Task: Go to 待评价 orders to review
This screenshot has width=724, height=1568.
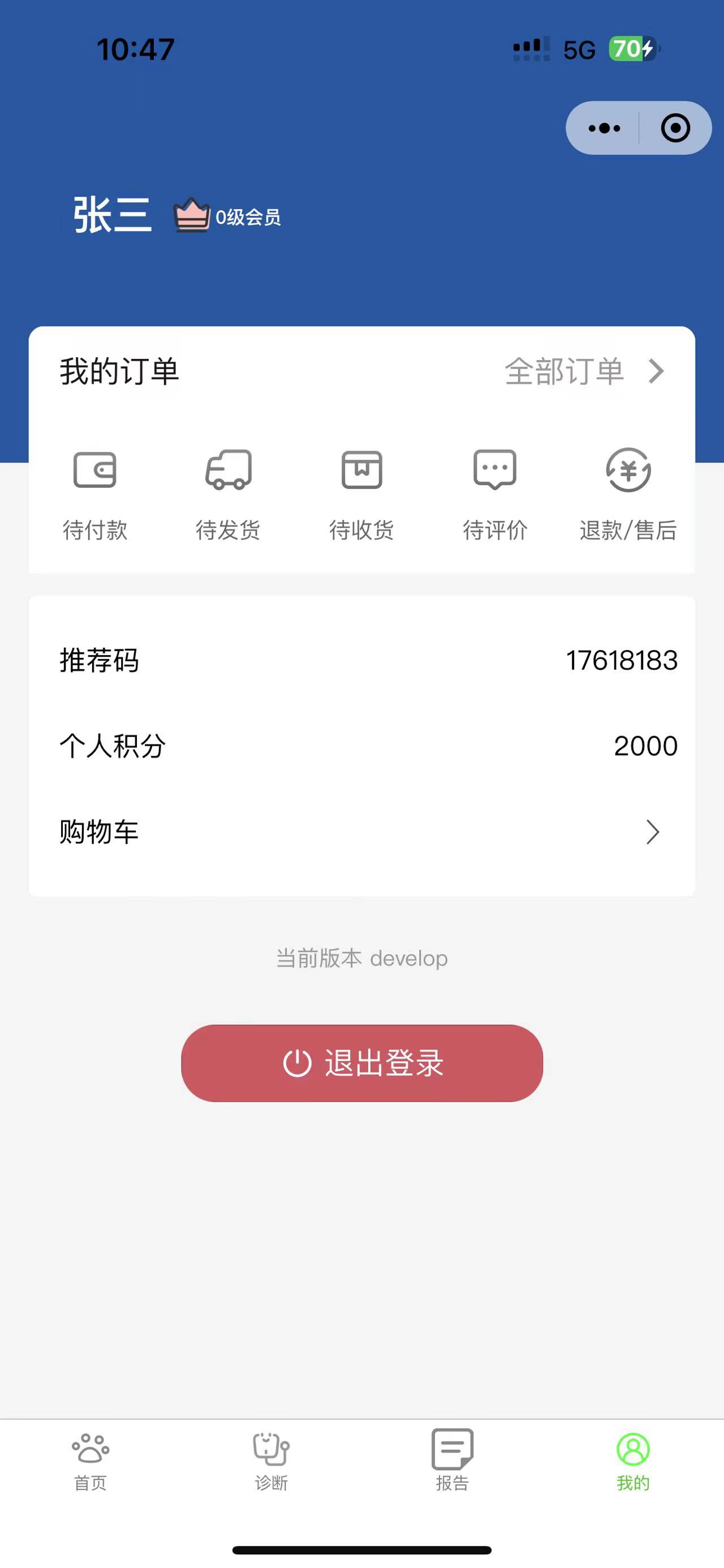Action: 495,494
